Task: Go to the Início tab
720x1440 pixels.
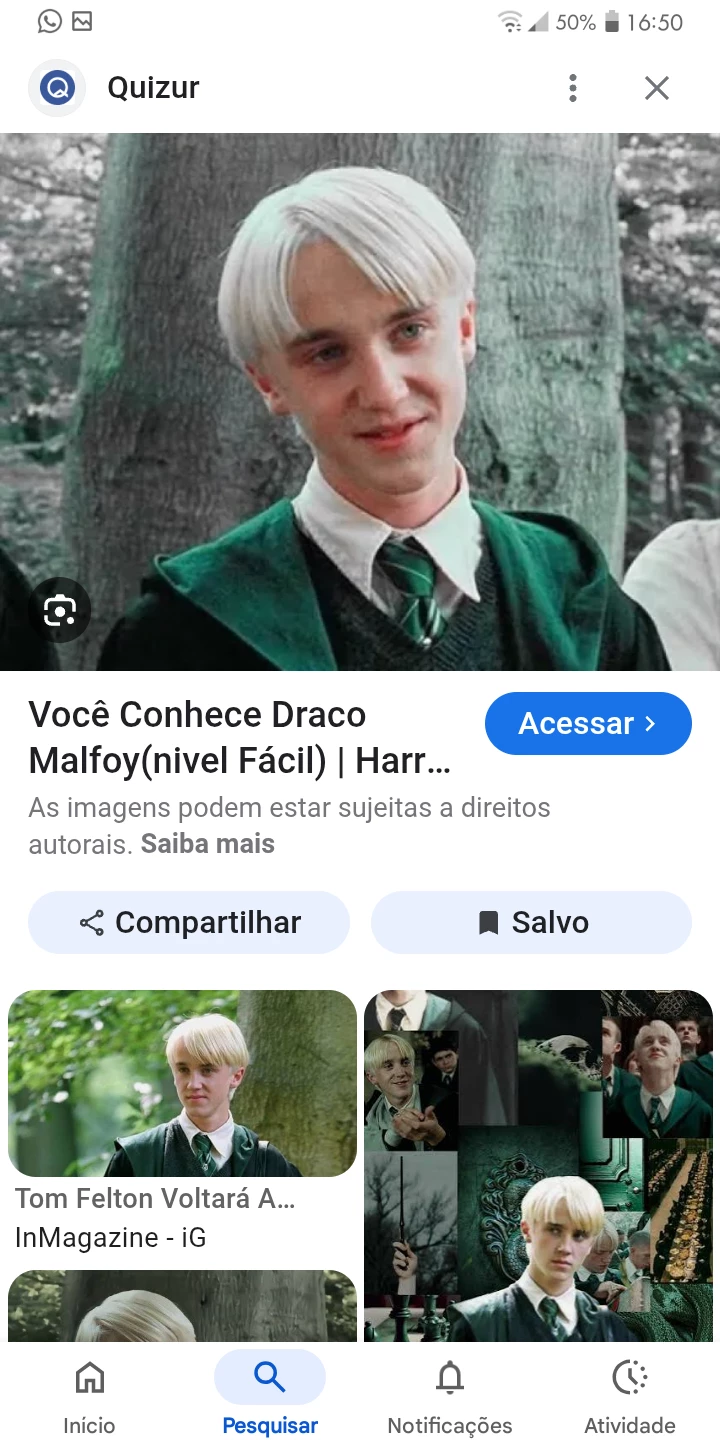Action: 89,1395
